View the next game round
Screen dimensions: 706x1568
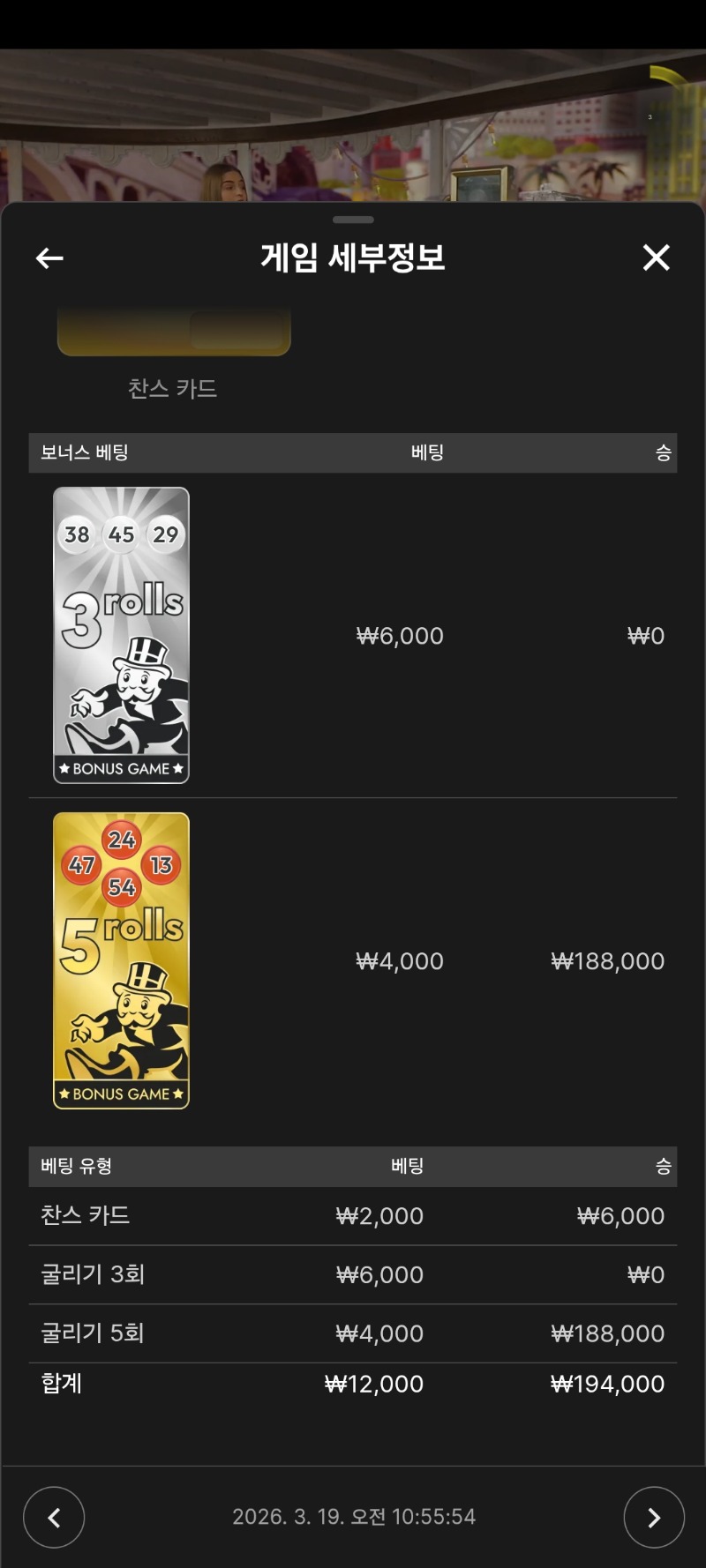click(x=653, y=1517)
